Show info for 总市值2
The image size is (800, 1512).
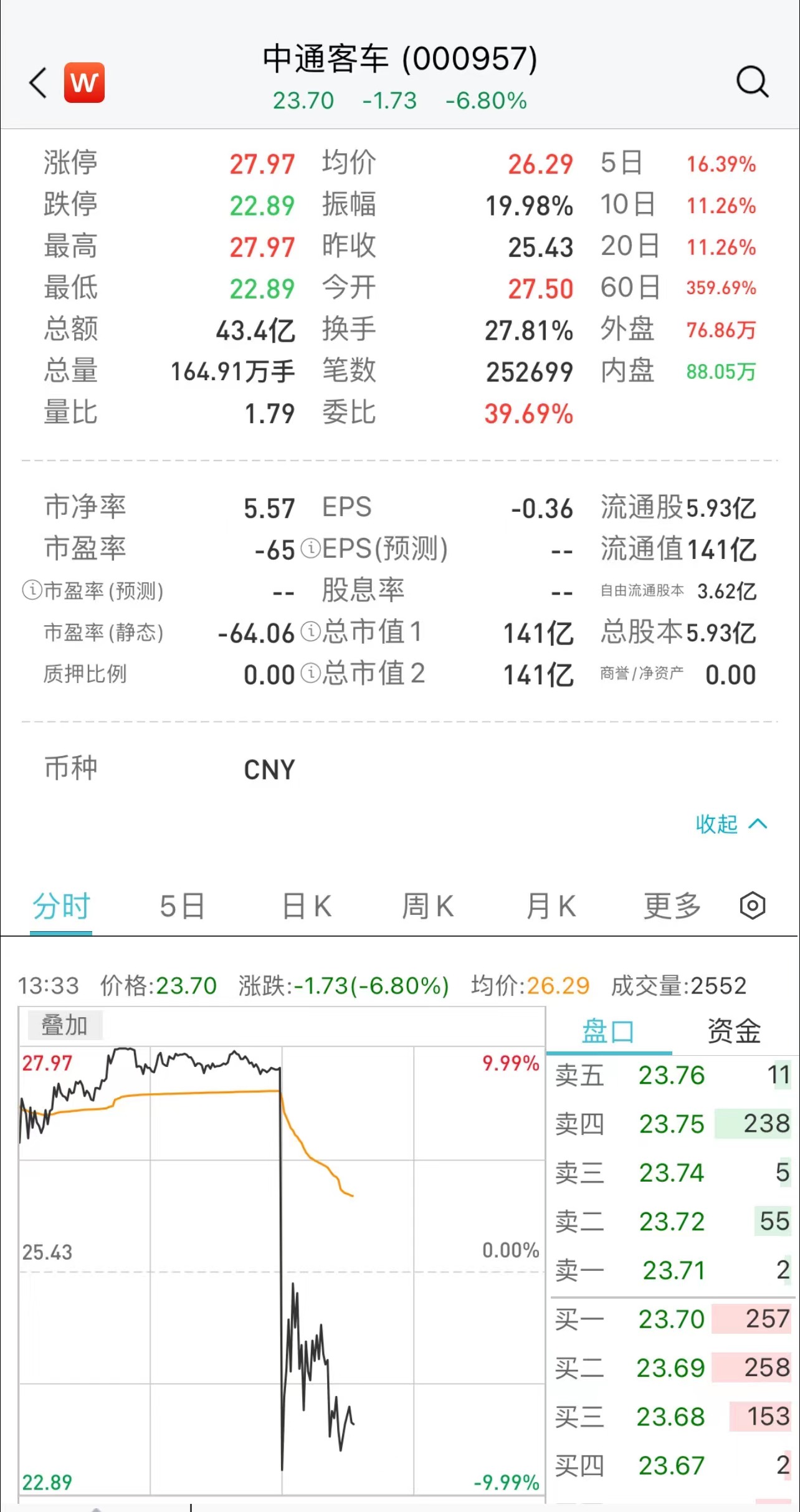click(310, 673)
